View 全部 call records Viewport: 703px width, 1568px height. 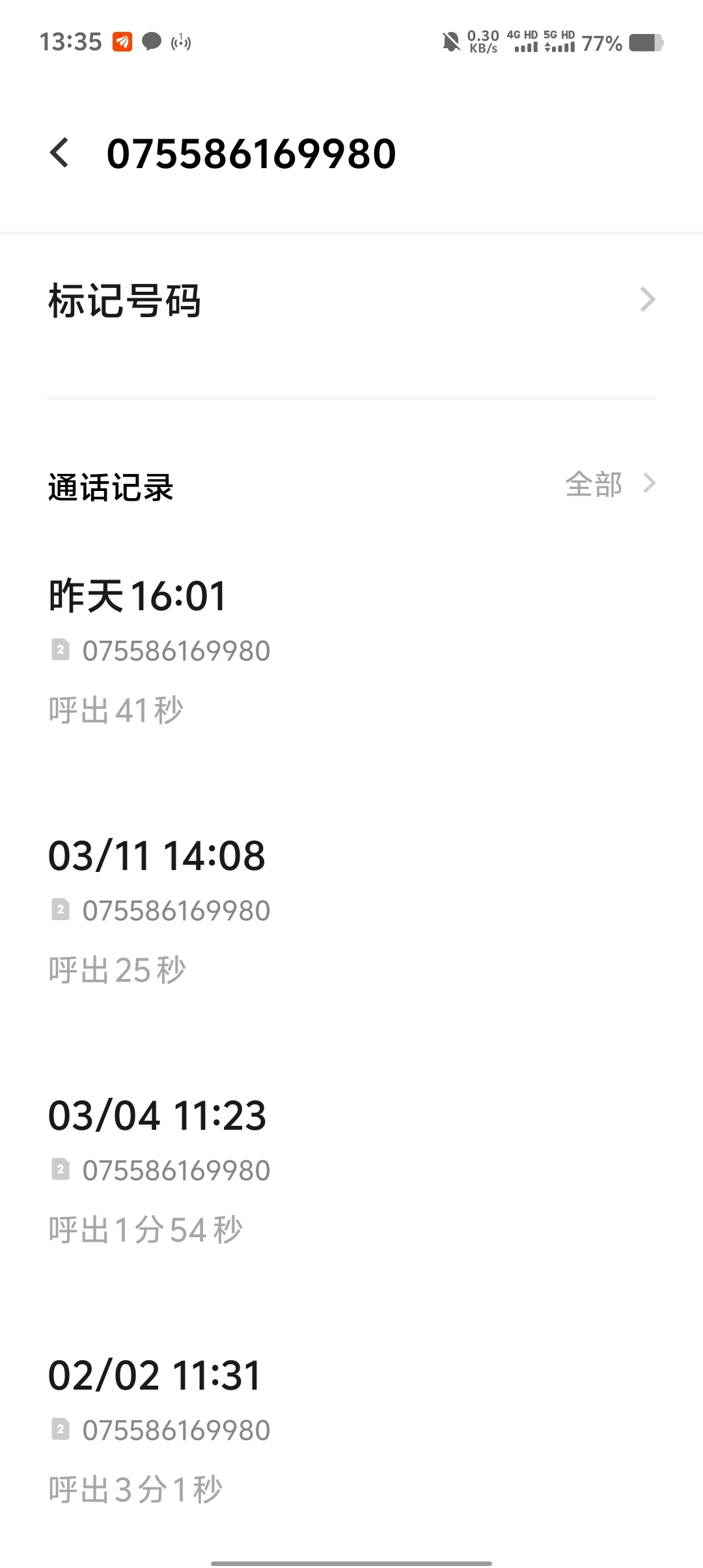(x=609, y=484)
